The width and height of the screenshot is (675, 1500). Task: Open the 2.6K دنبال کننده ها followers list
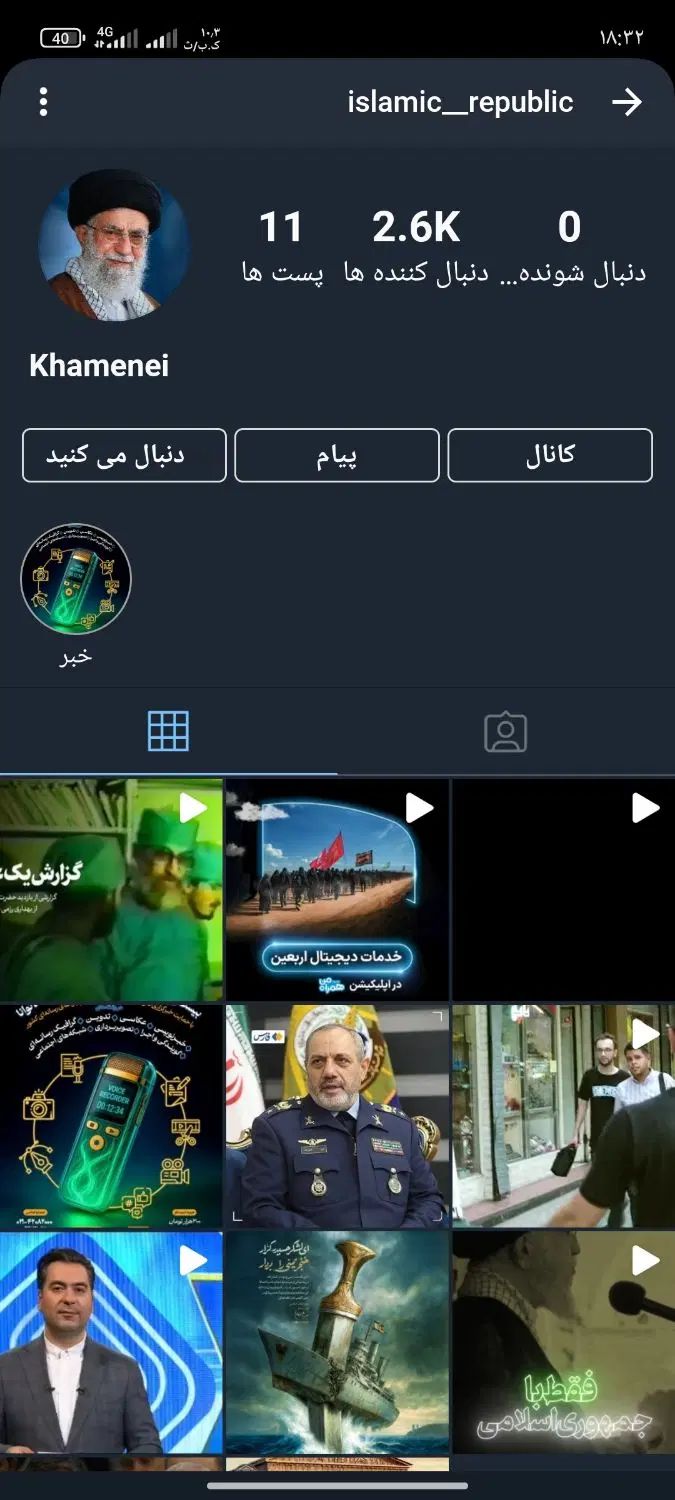(x=416, y=245)
